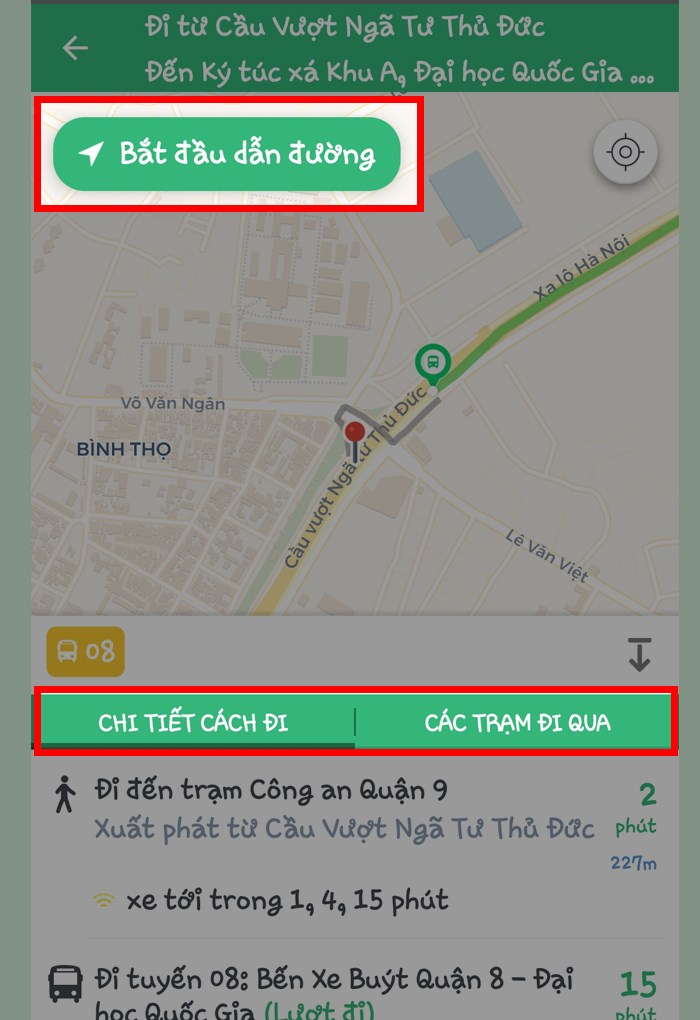Screen dimensions: 700x1020
Task: Collapse the route panel with the down arrow
Action: (639, 655)
